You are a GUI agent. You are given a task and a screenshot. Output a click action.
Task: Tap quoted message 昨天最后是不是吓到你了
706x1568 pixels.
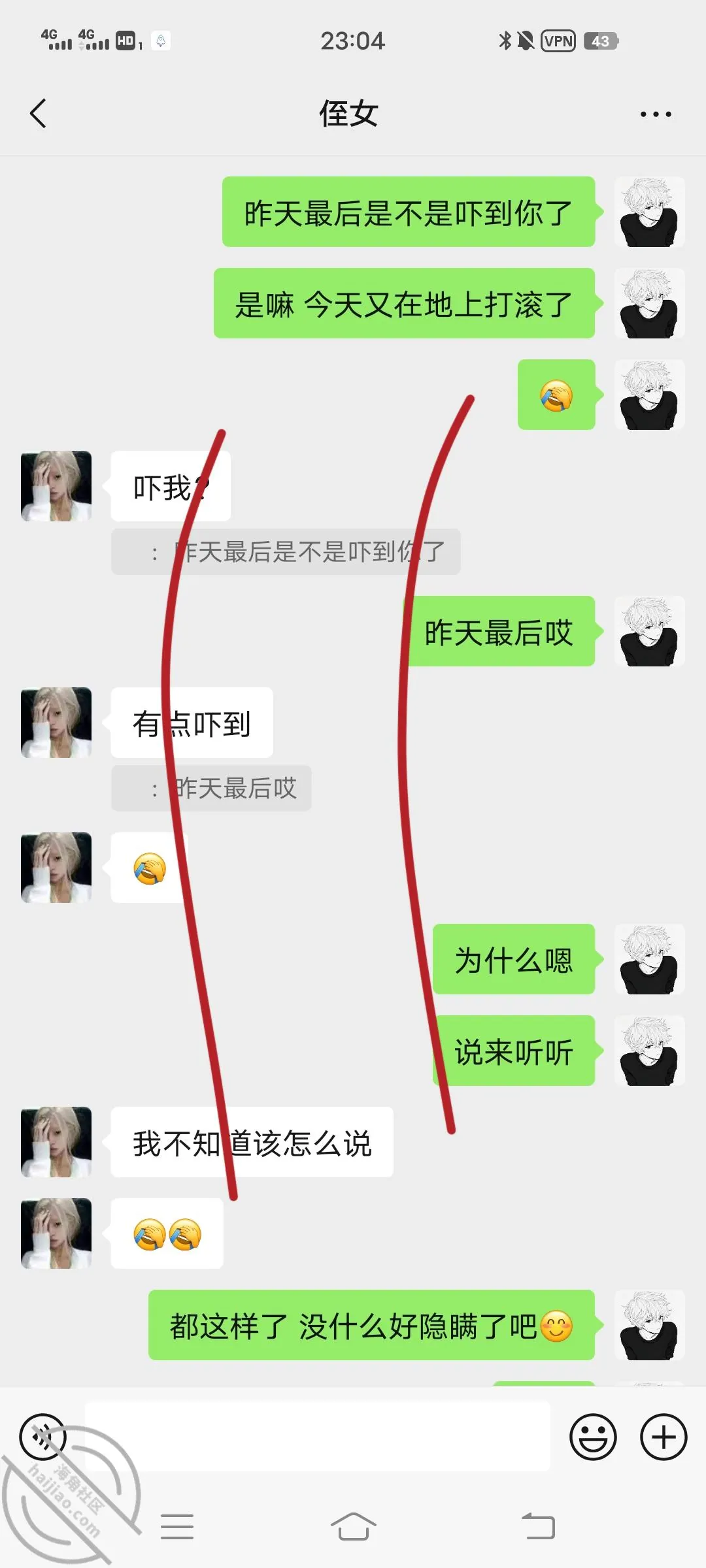(x=286, y=552)
